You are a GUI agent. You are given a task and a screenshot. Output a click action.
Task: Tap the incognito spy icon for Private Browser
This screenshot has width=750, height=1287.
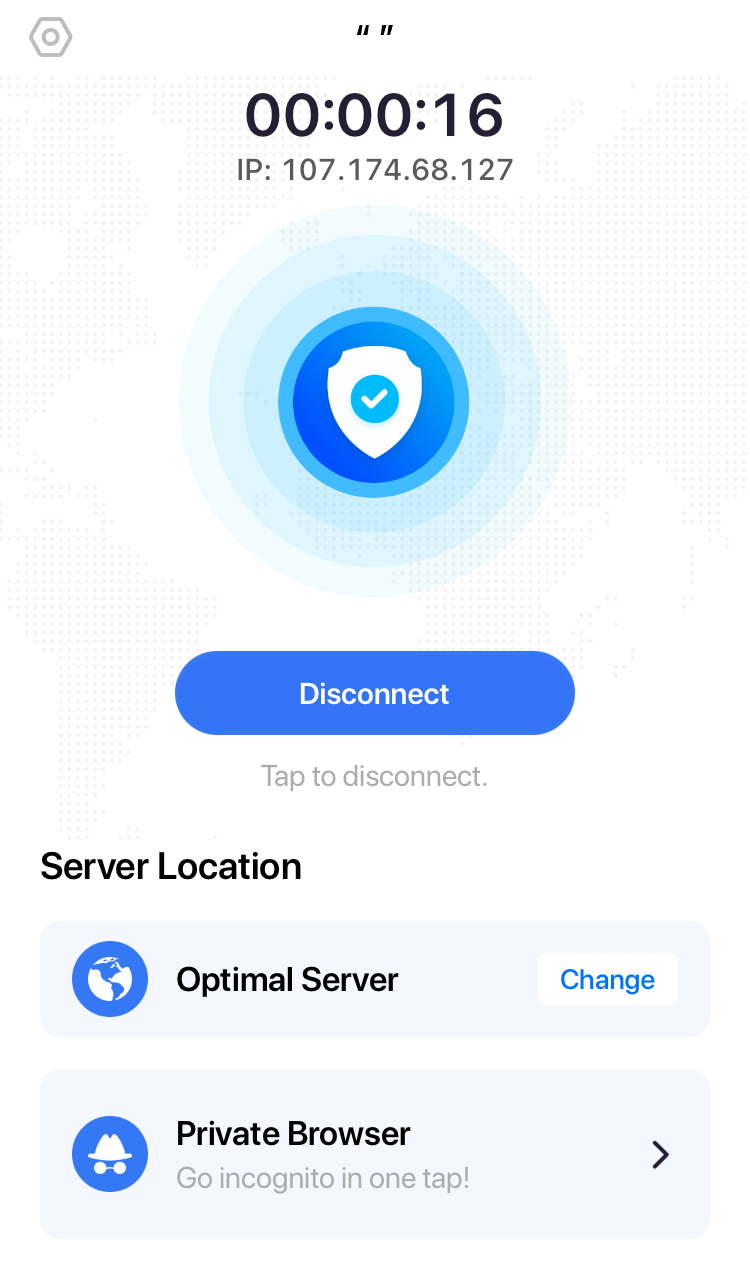[110, 1153]
